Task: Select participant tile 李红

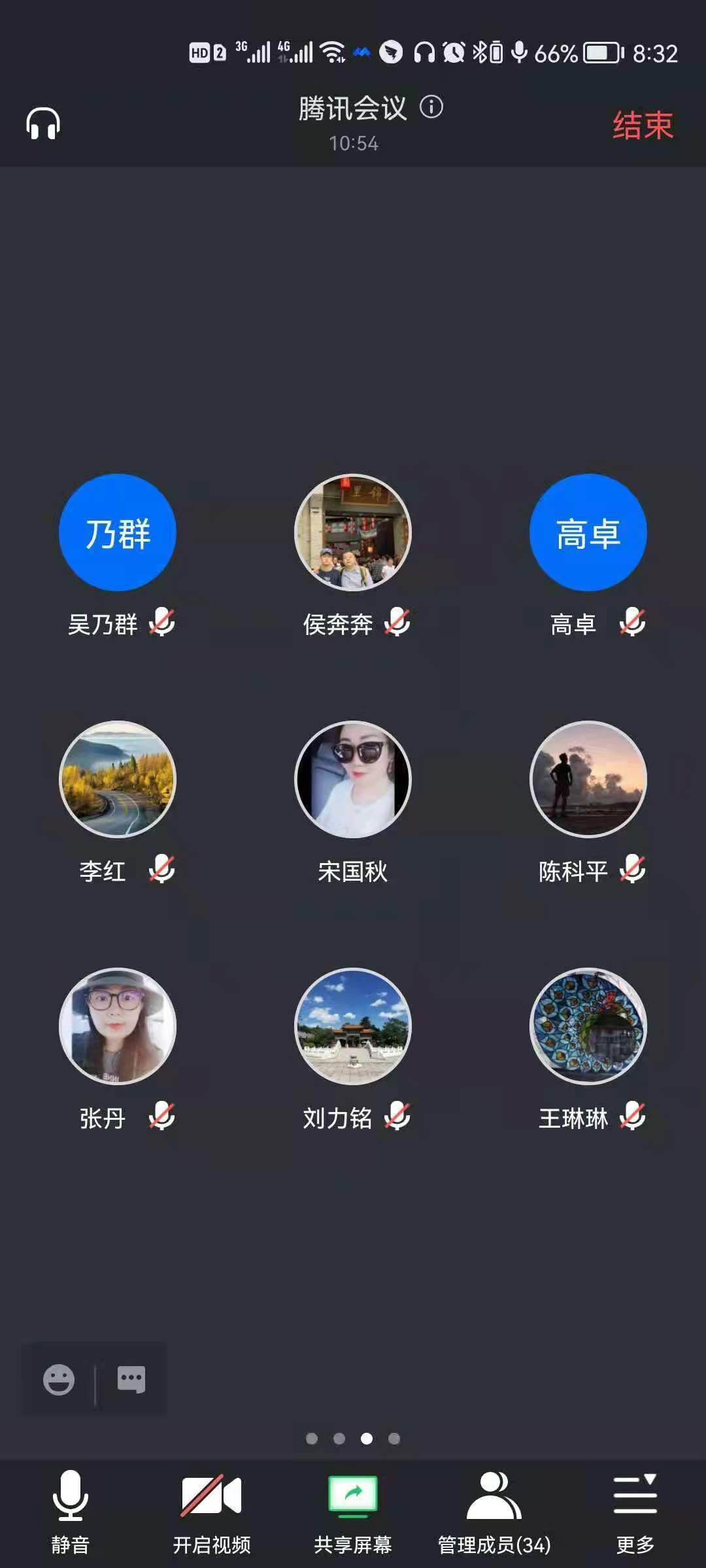Action: 118,779
